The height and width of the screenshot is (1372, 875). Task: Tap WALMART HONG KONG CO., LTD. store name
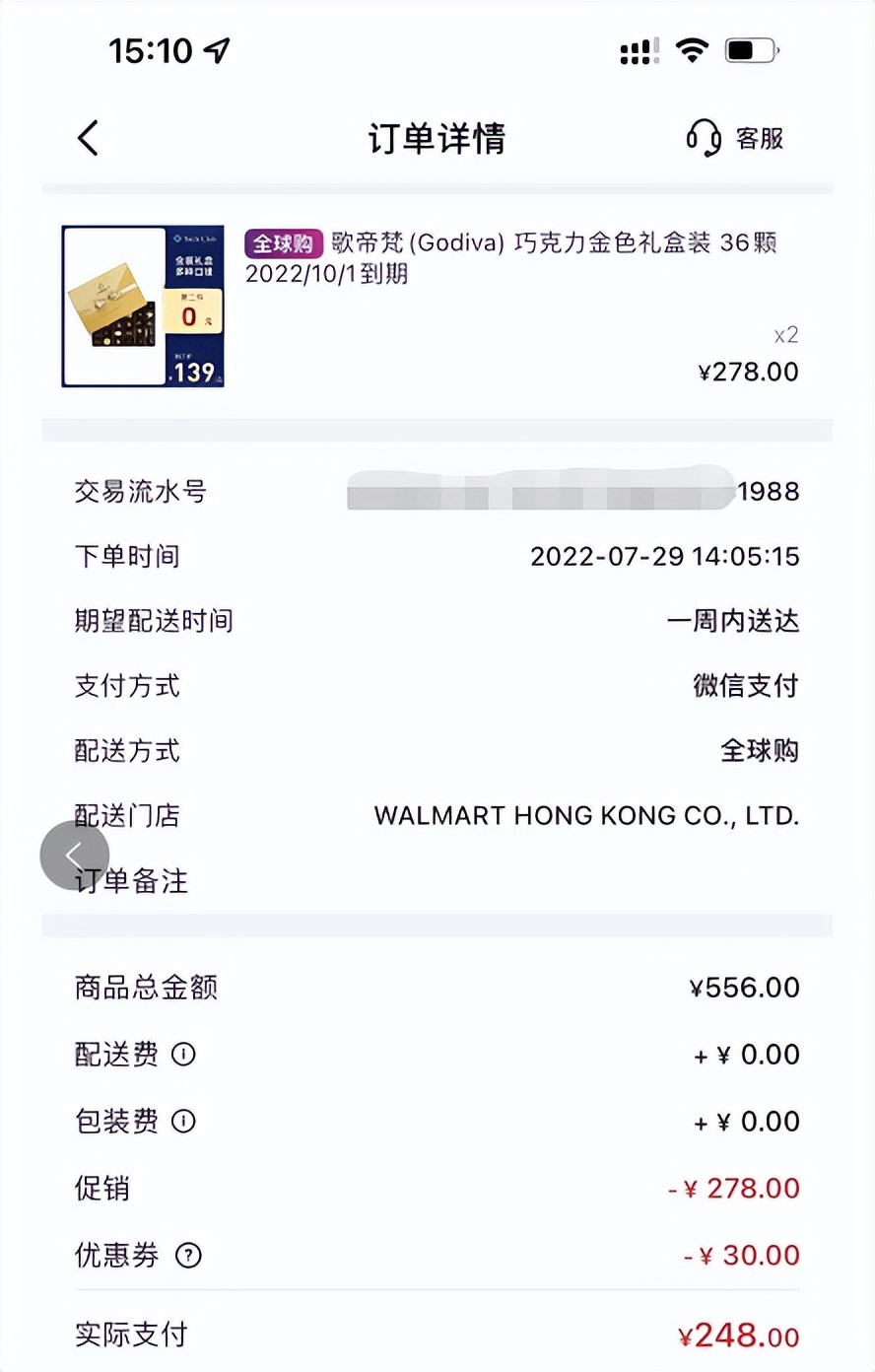click(587, 815)
